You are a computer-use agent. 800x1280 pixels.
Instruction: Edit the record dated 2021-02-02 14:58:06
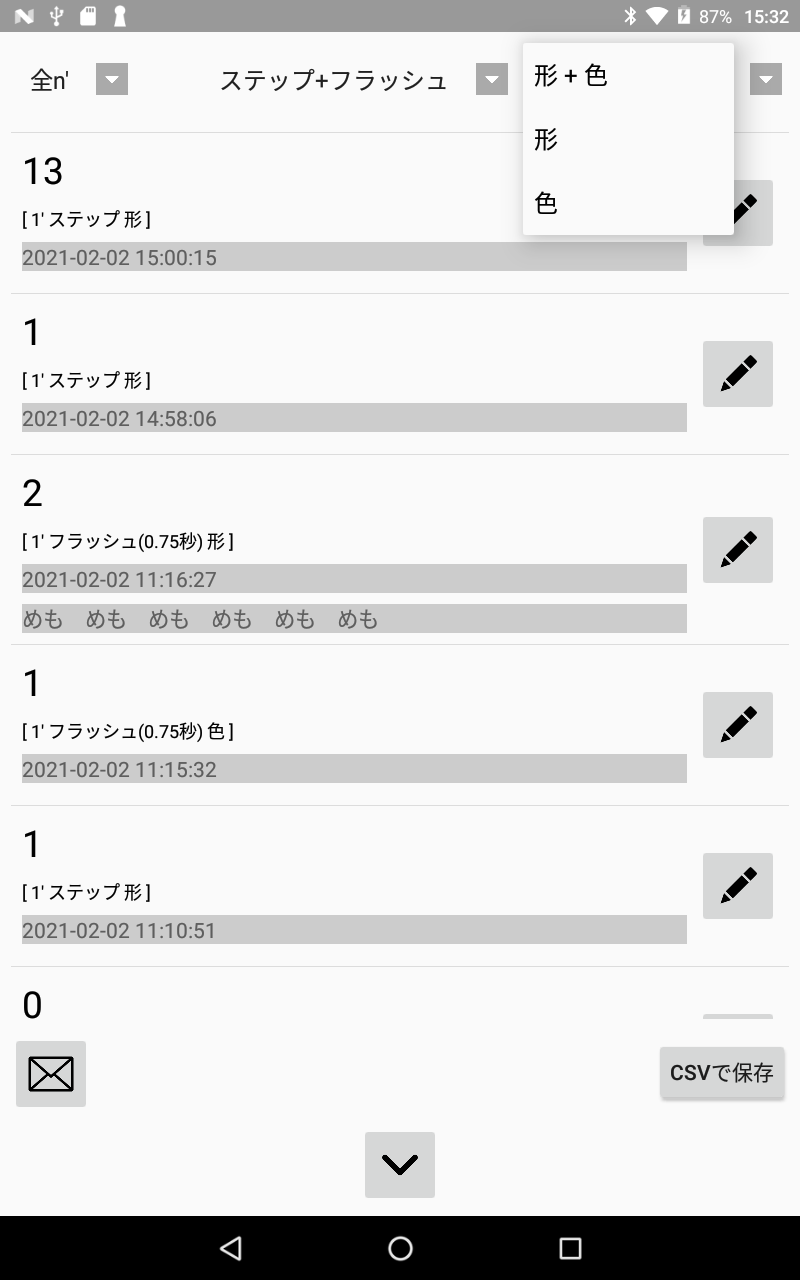[738, 374]
